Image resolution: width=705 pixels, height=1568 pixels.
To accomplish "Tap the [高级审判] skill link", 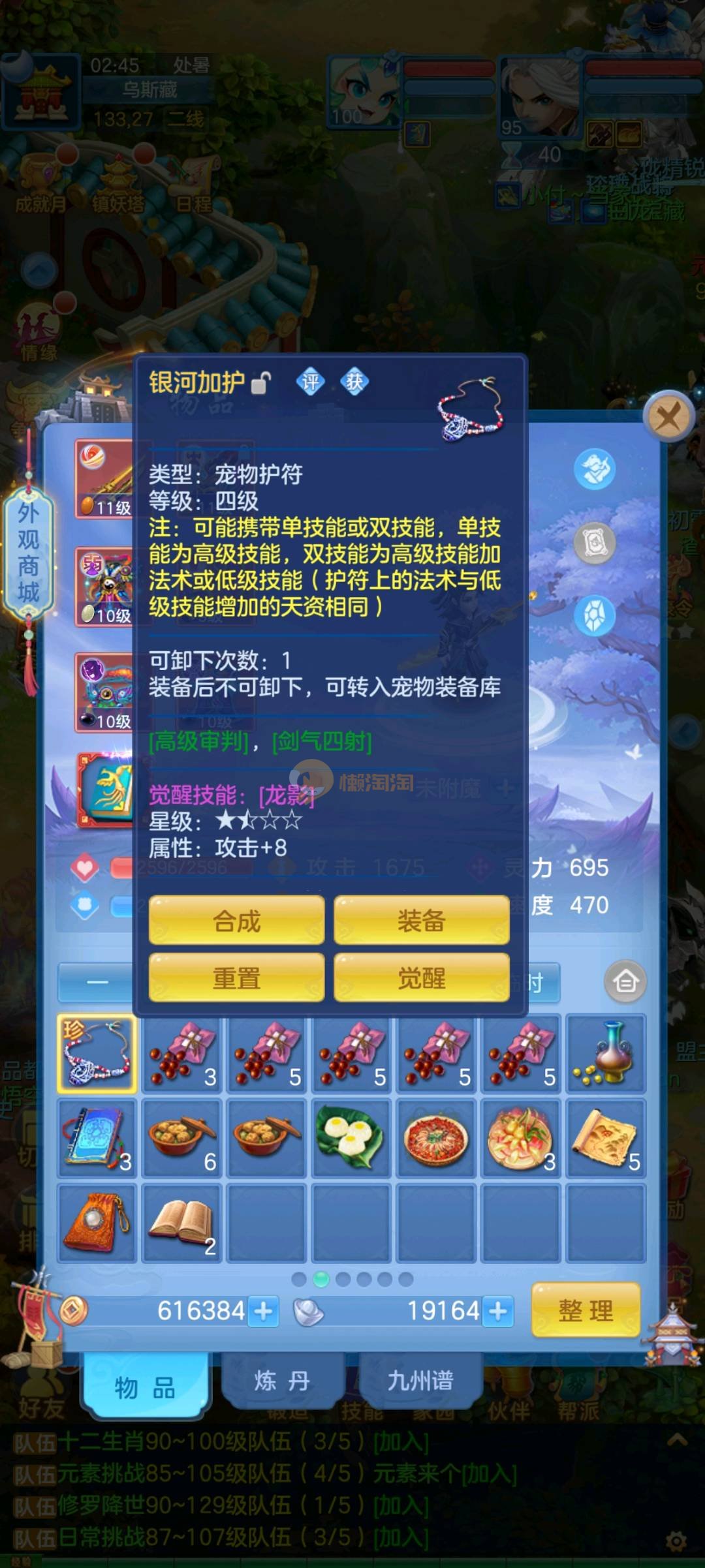I will point(199,741).
